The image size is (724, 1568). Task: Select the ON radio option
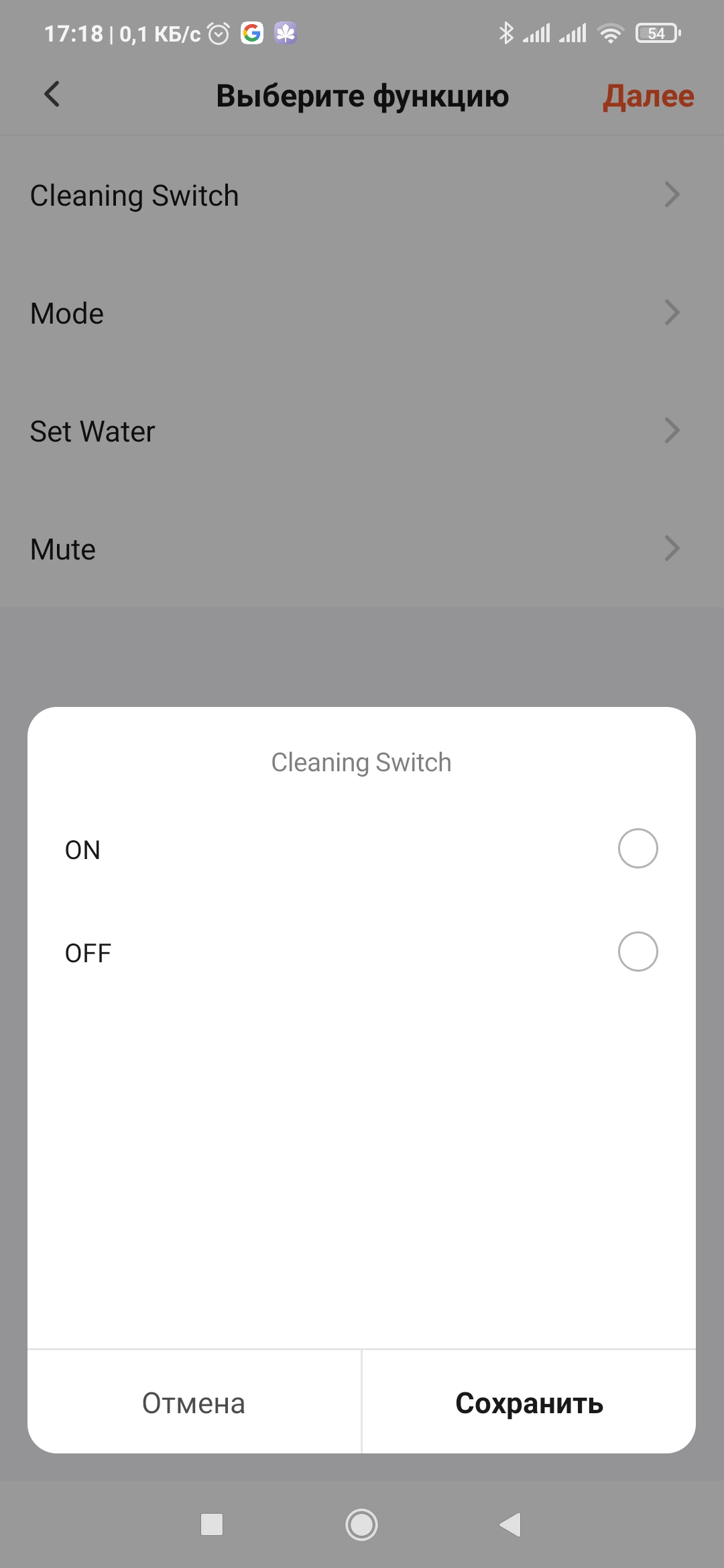click(638, 848)
